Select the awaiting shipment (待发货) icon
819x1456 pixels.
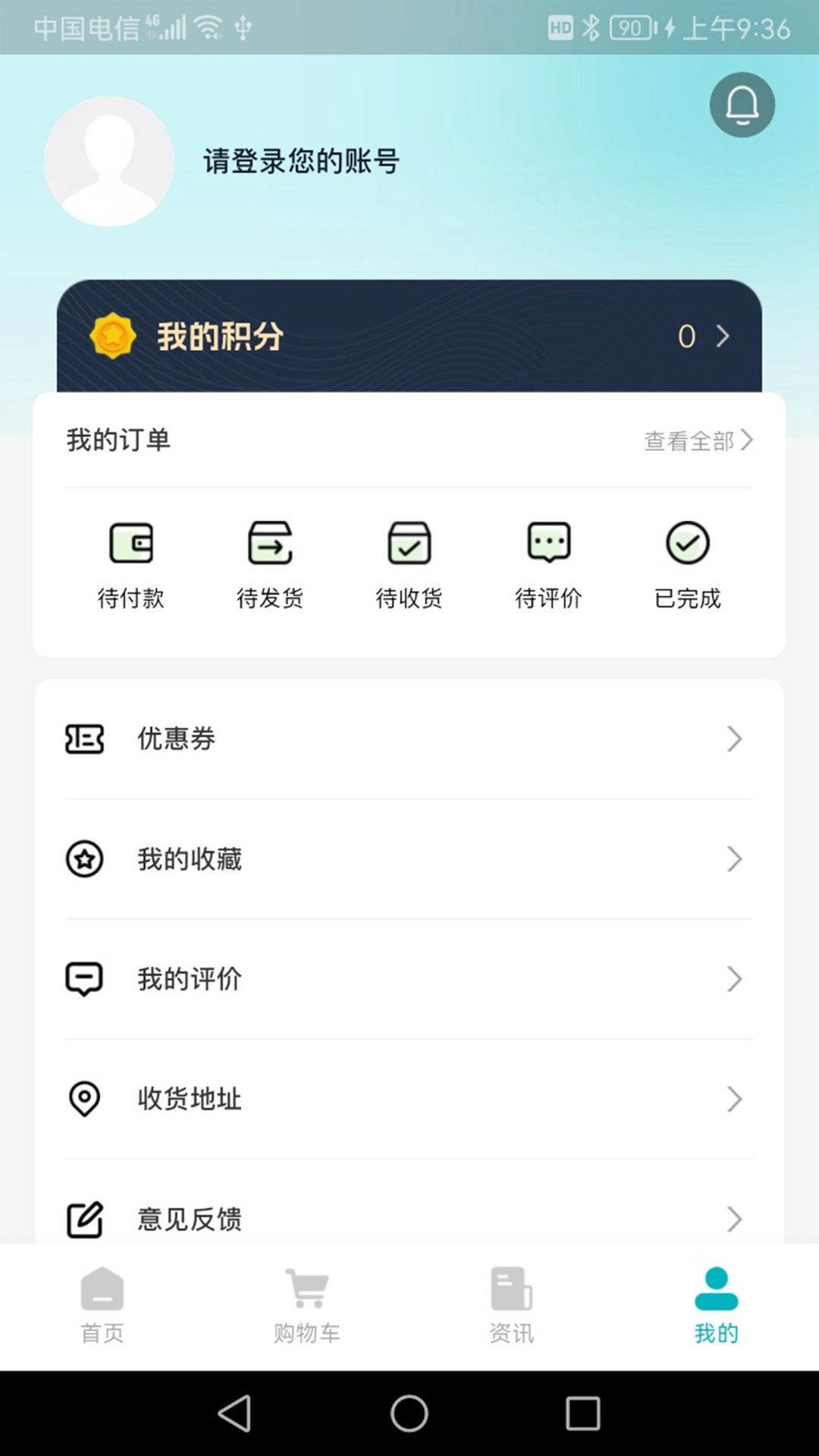pyautogui.click(x=270, y=543)
